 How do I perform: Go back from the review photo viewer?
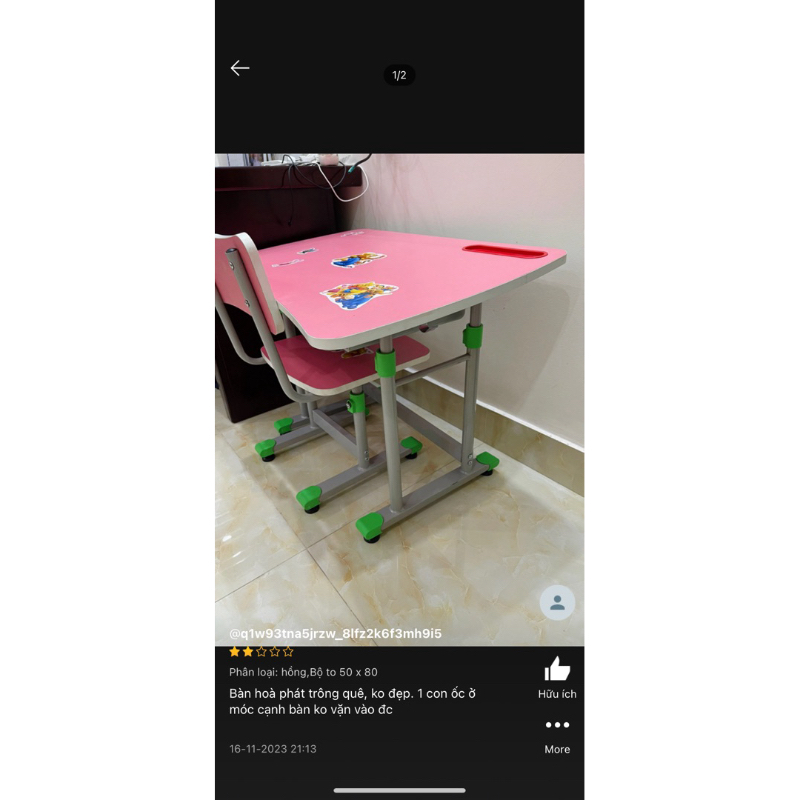point(240,68)
